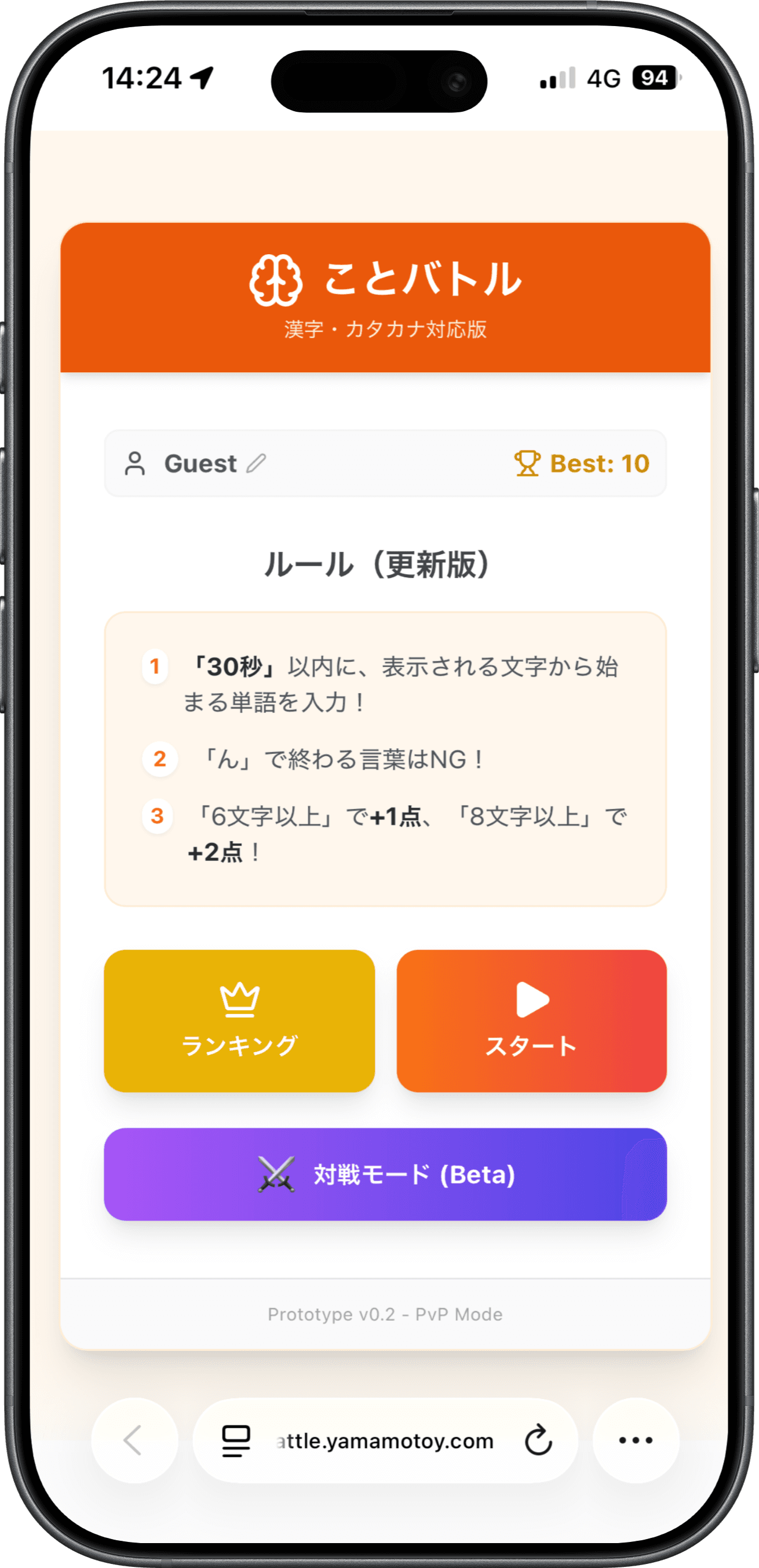Open the browser more options menu

635,1441
